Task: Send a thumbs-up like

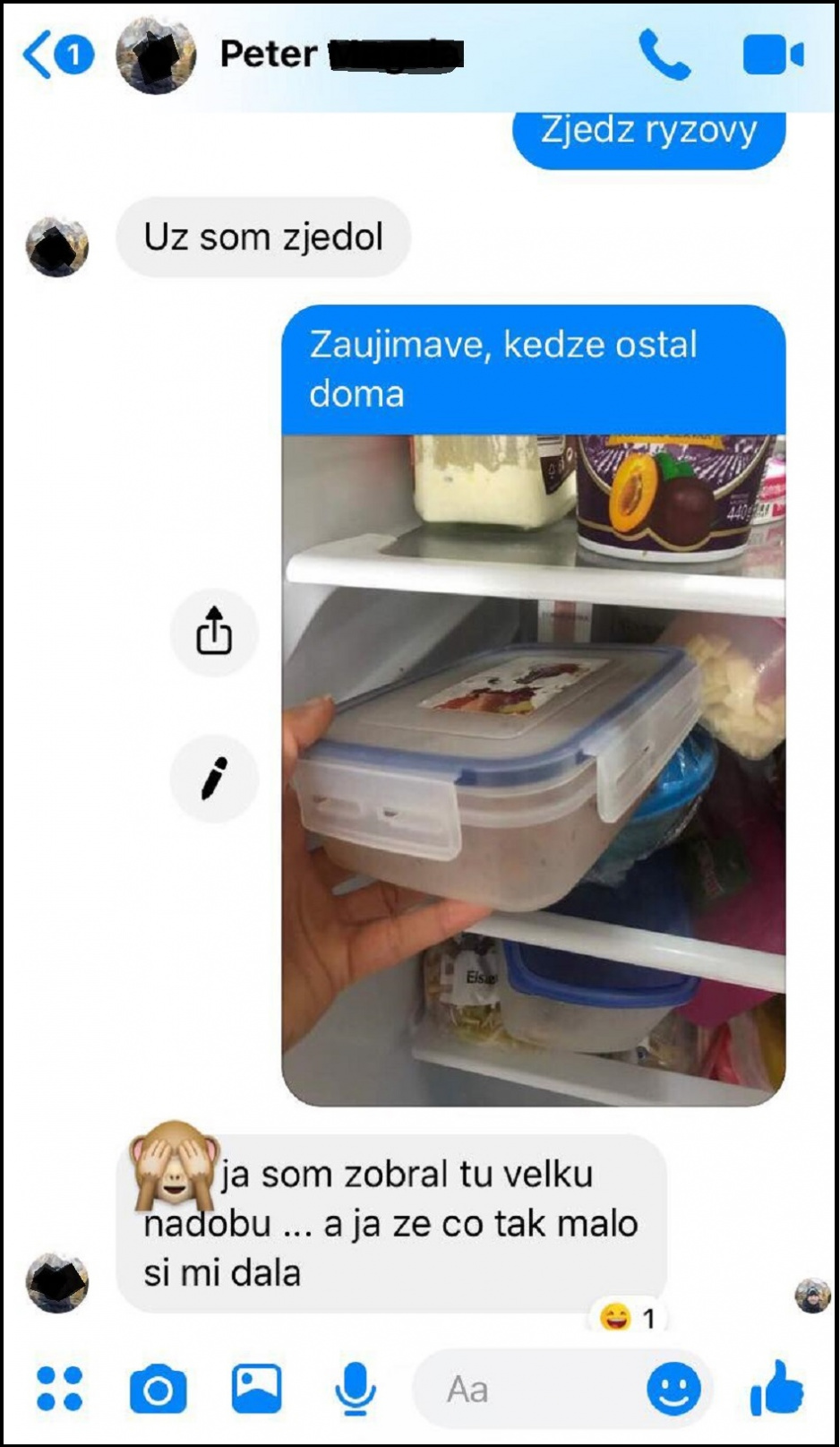Action: [776, 1389]
